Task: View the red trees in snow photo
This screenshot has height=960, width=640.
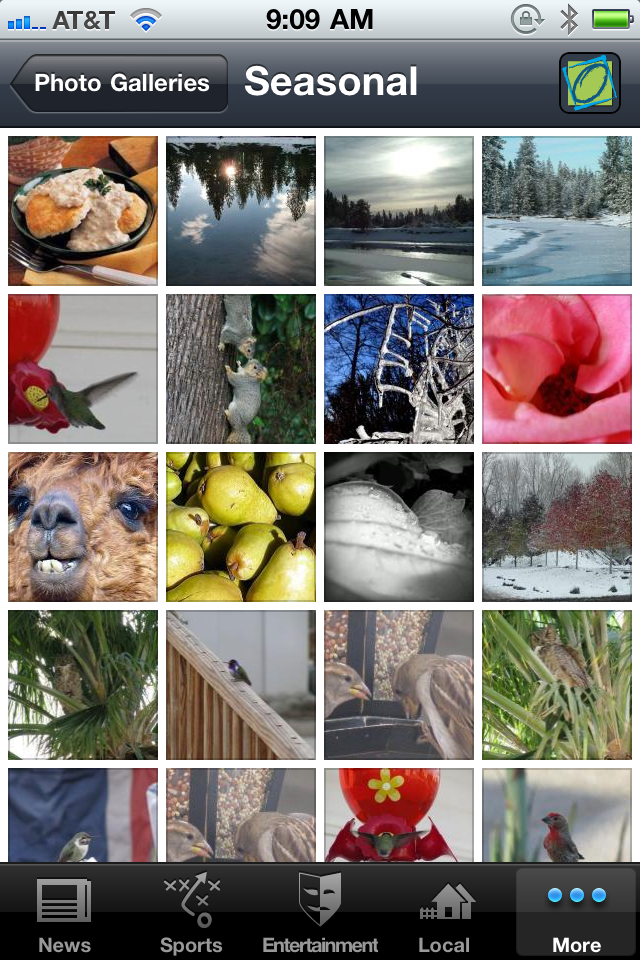Action: tap(557, 527)
